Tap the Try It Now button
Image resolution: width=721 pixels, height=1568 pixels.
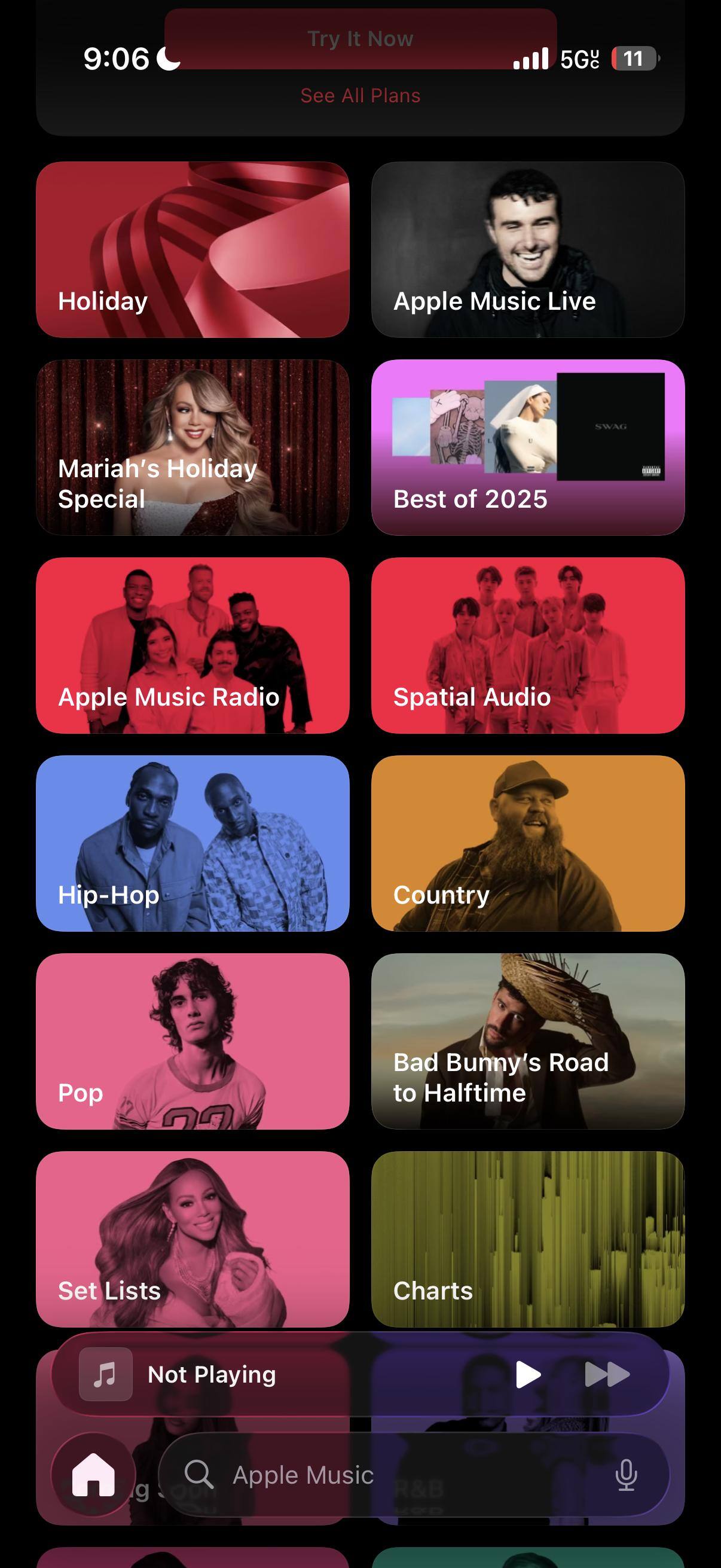pos(360,39)
